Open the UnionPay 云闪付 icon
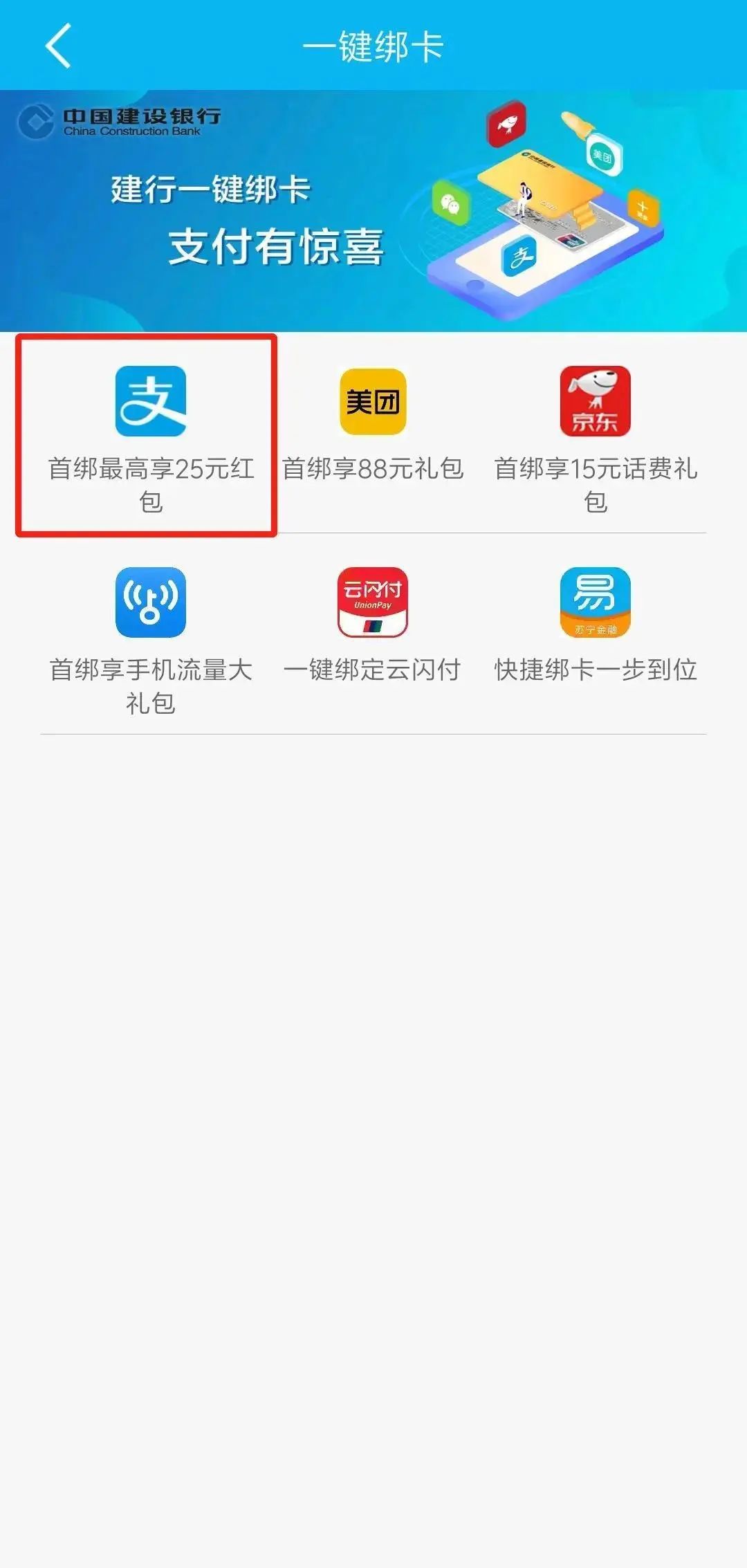 [x=373, y=602]
